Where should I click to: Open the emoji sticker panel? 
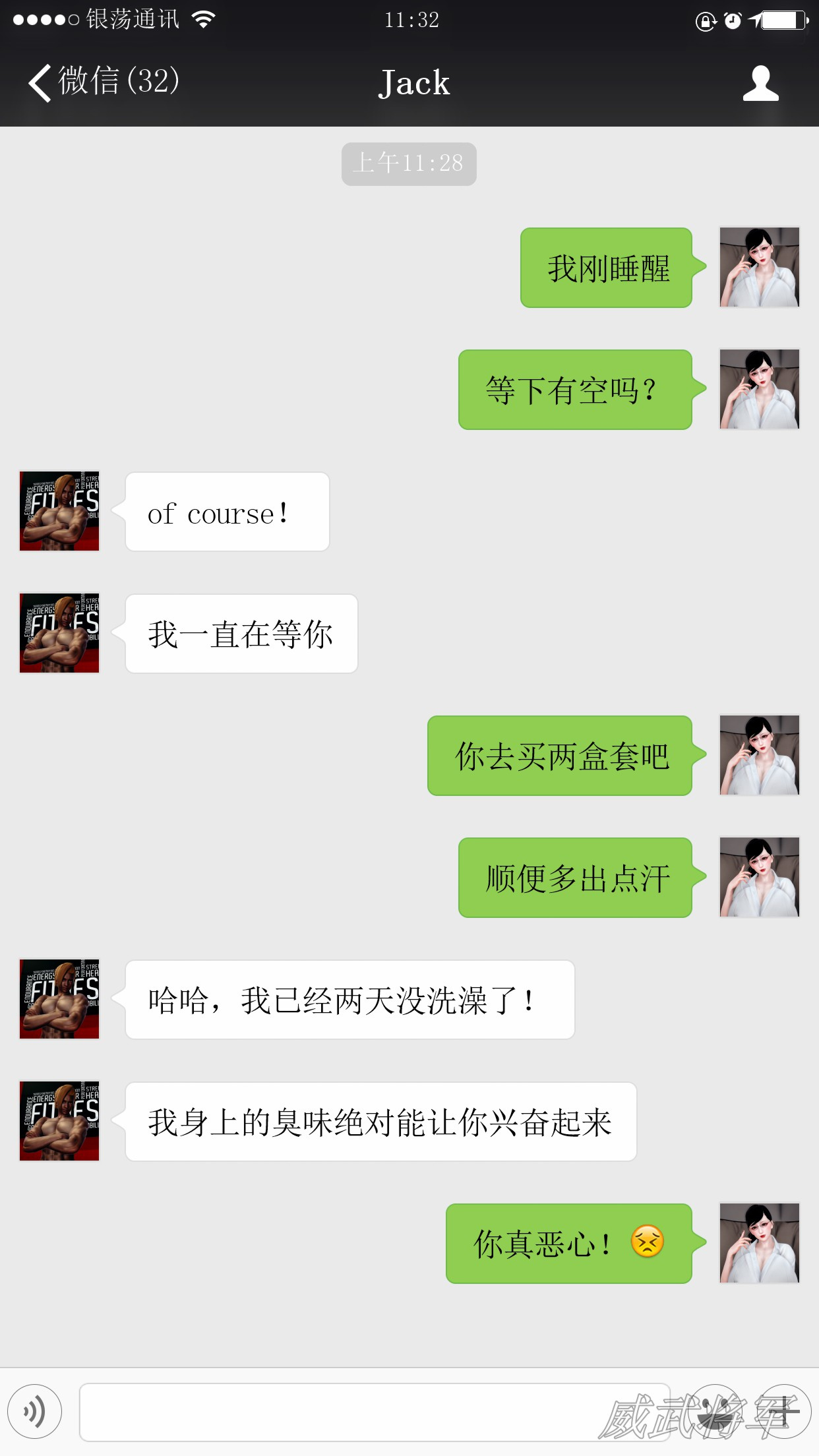pos(715,1412)
